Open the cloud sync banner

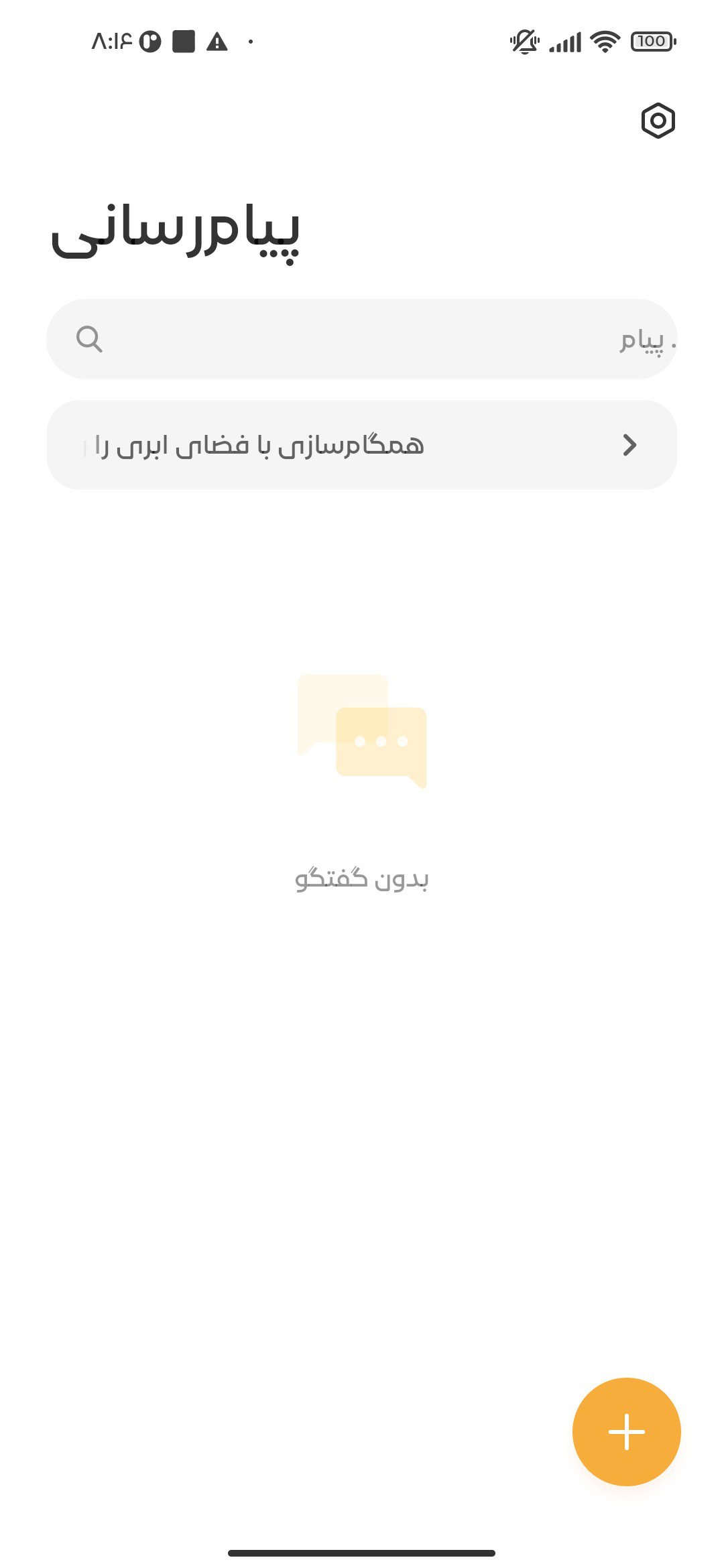[362, 445]
